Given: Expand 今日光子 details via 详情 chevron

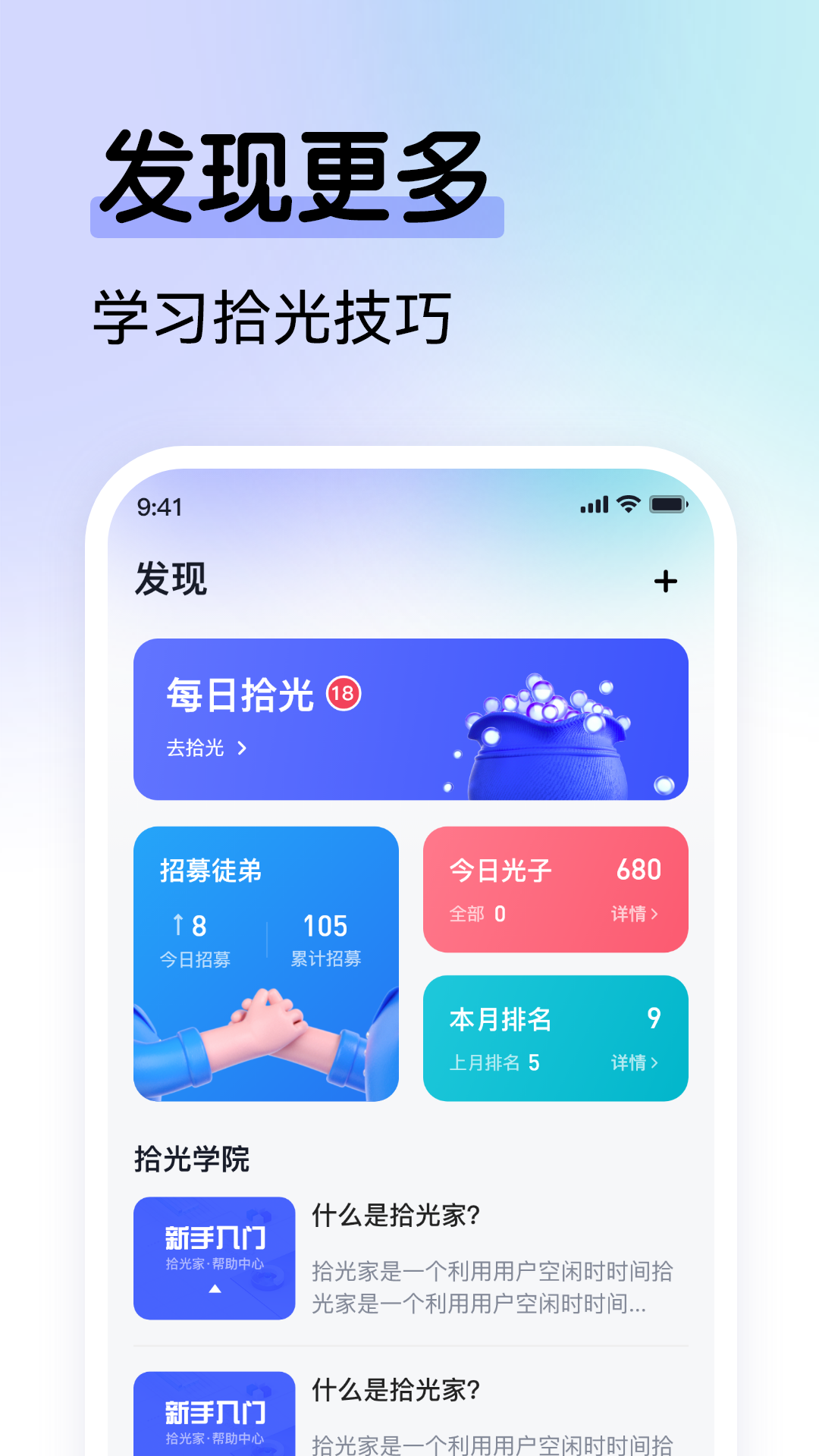Looking at the screenshot, I should [x=635, y=915].
